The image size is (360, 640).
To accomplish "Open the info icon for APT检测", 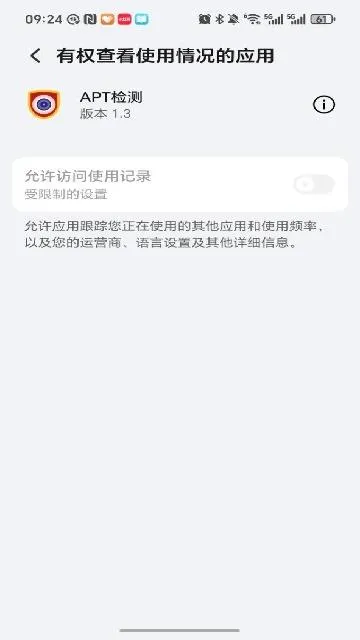I will [x=324, y=105].
